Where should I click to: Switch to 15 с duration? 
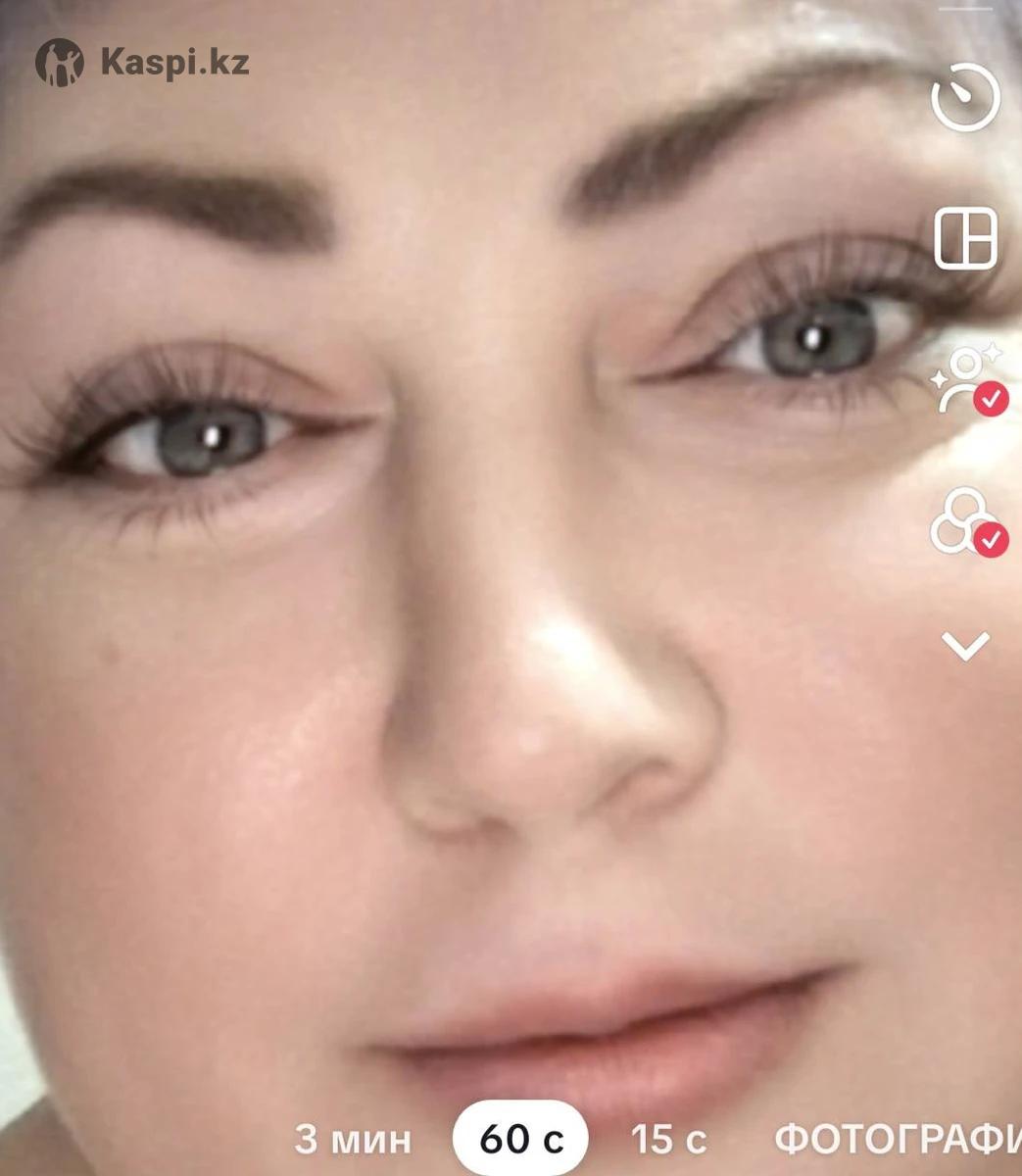tap(667, 1140)
